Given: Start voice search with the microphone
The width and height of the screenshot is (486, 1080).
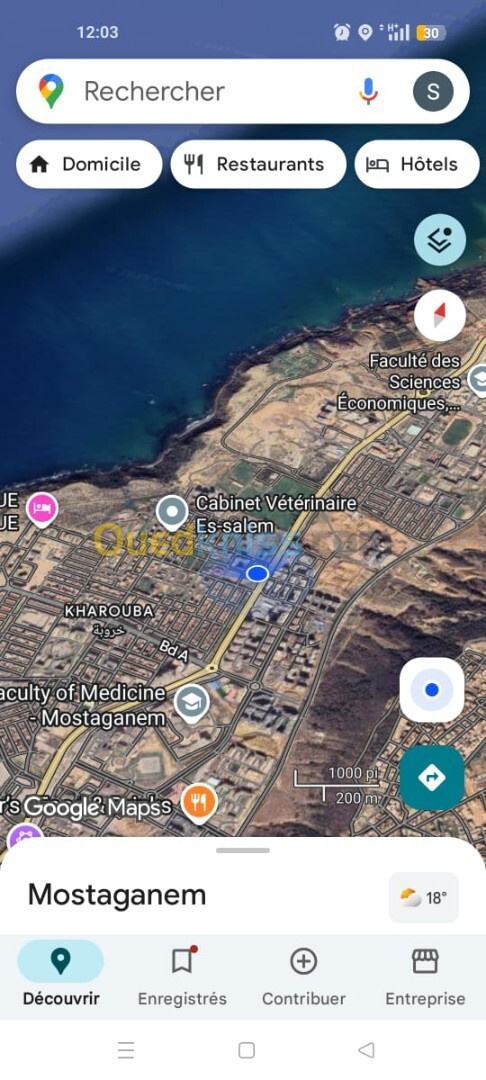Looking at the screenshot, I should (x=368, y=91).
